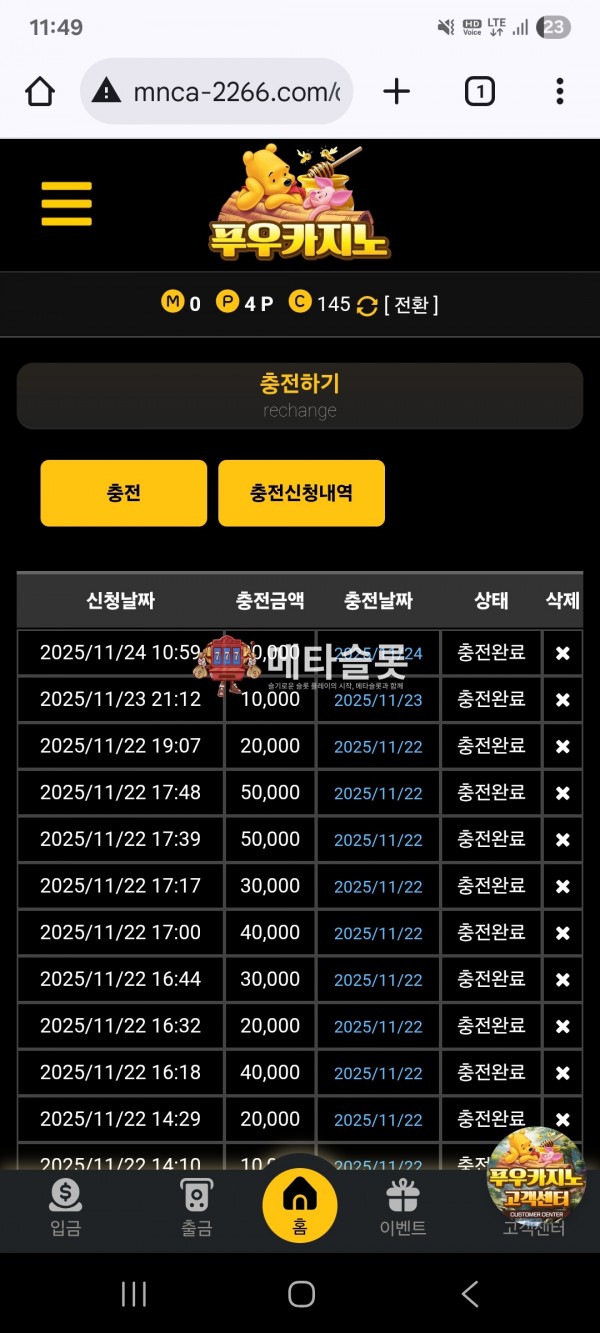
Task: Switch to the 출금 withdrawal tab
Action: pyautogui.click(x=196, y=1207)
